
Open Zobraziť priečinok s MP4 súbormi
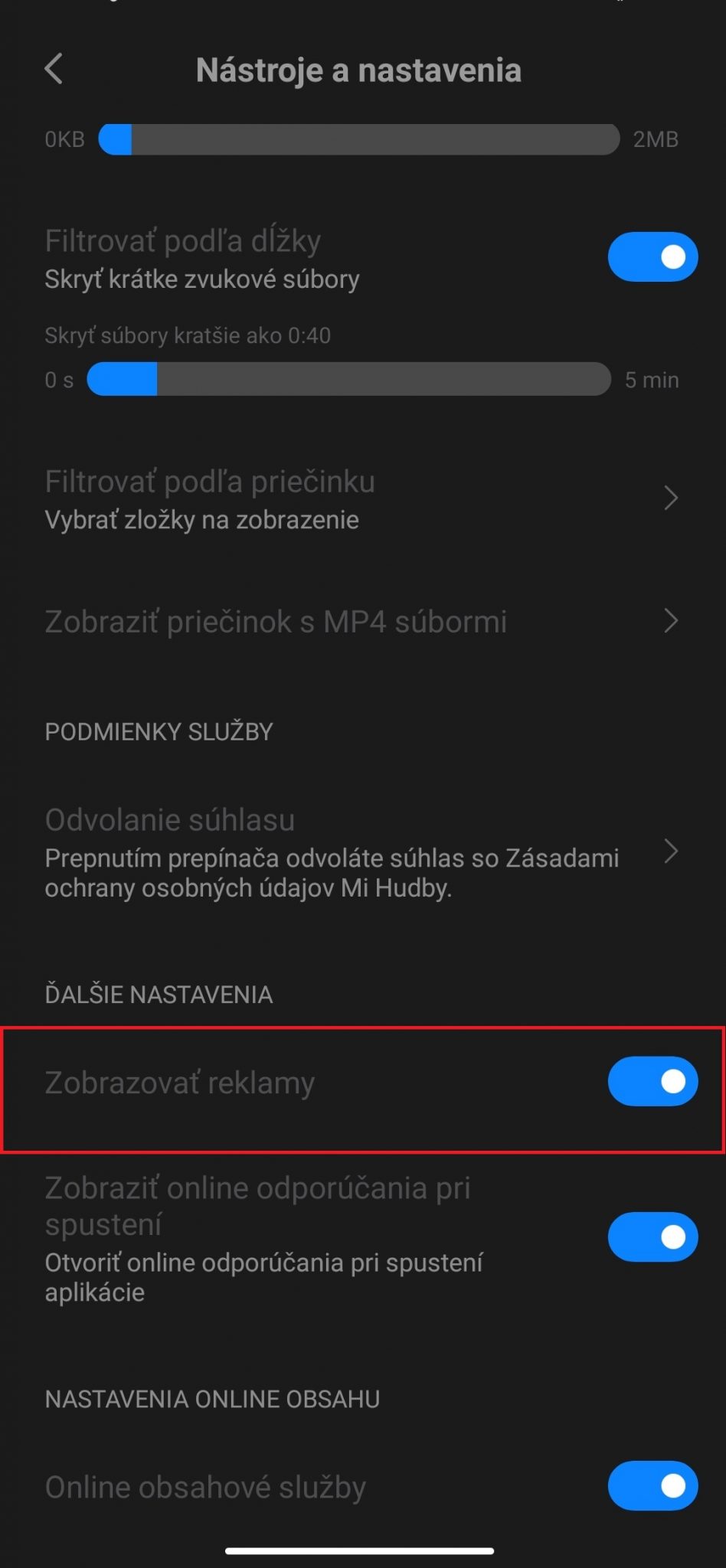tap(363, 621)
